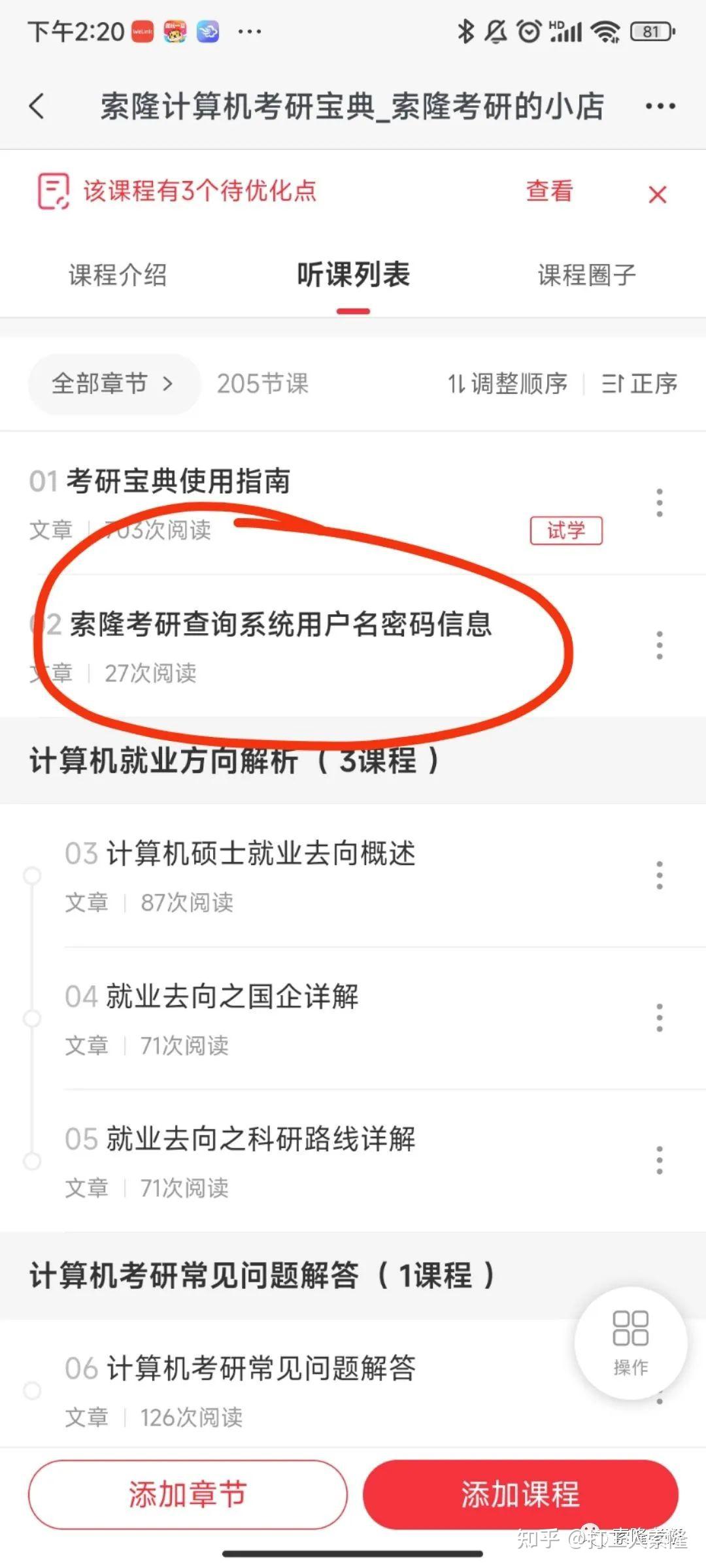The width and height of the screenshot is (706, 1568).
Task: Tap 添加章节 to add a chapter
Action: 188,1494
